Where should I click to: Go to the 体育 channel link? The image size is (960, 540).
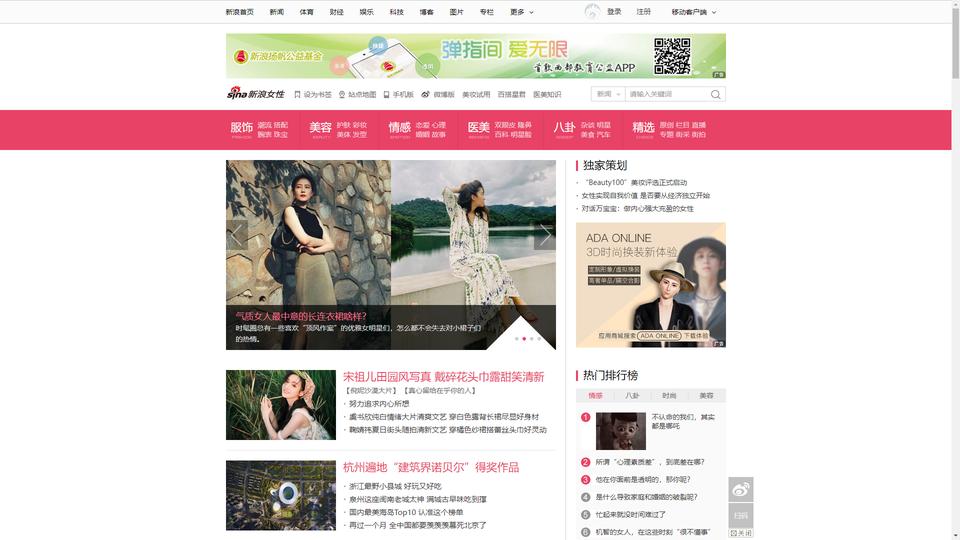point(306,12)
